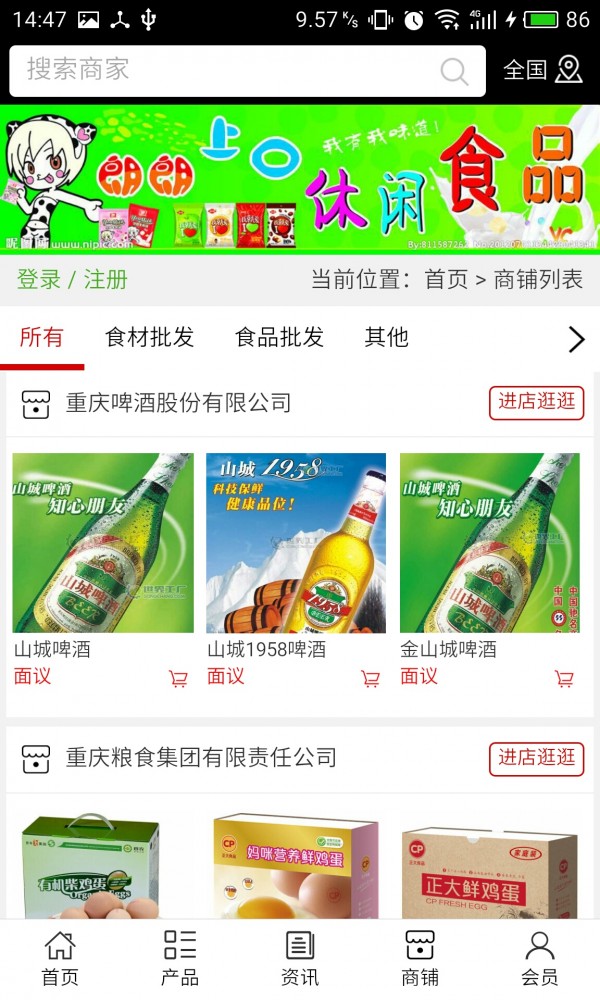Open the 全国 location selector
This screenshot has height=1000, width=600.
coord(542,69)
